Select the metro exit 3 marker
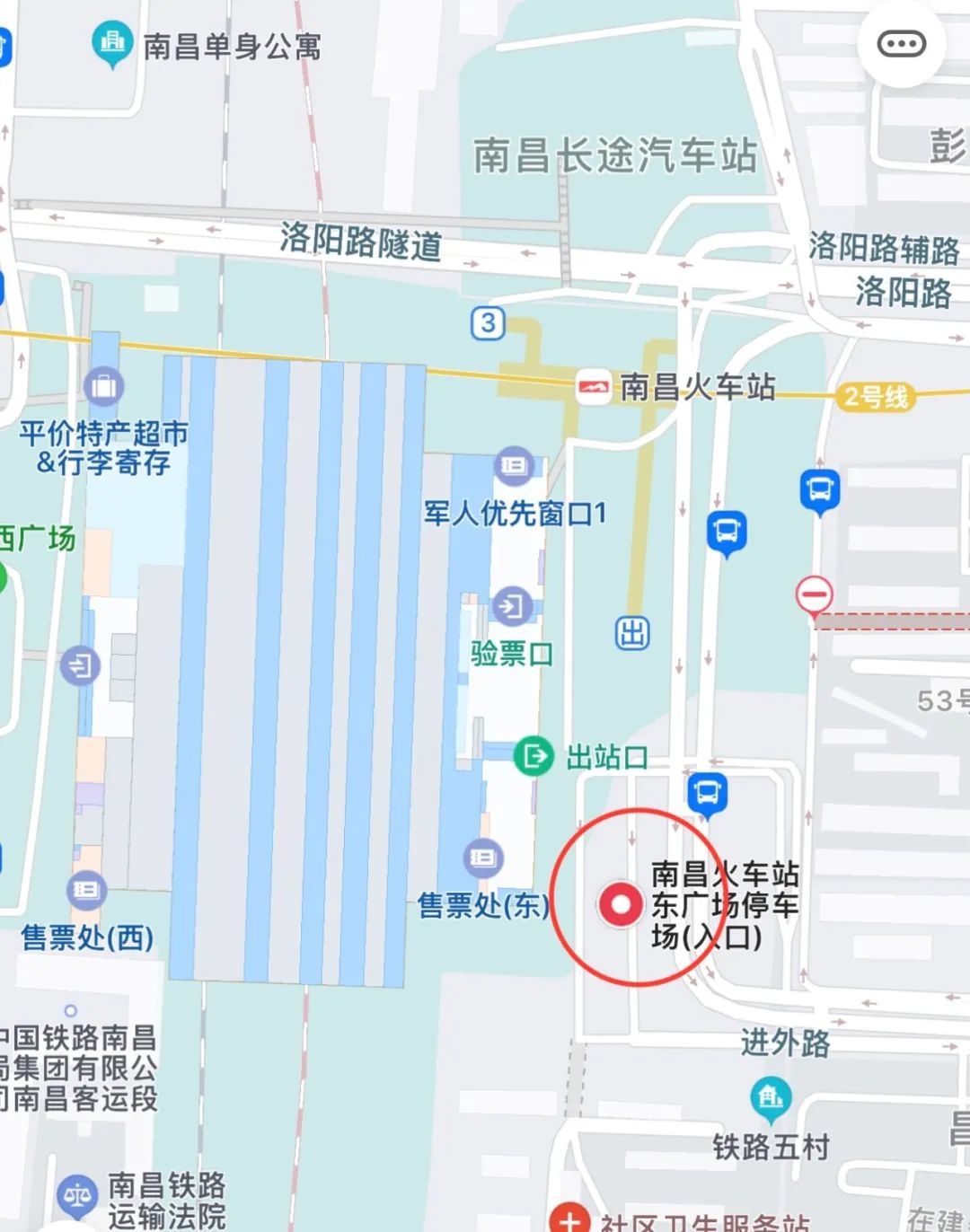The width and height of the screenshot is (970, 1232). [x=488, y=322]
